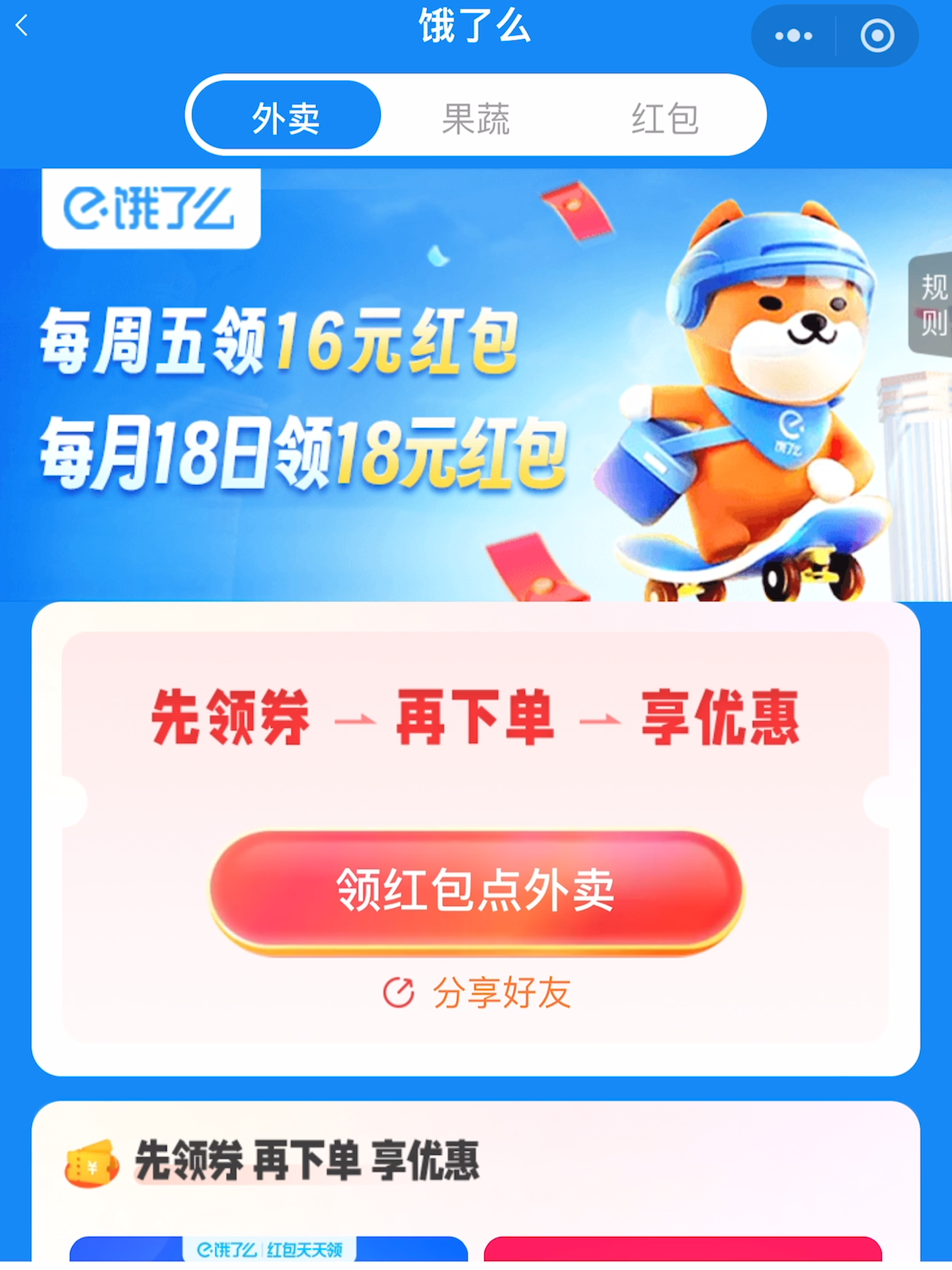The image size is (952, 1270).
Task: Go back using the top-left arrow
Action: (x=22, y=26)
